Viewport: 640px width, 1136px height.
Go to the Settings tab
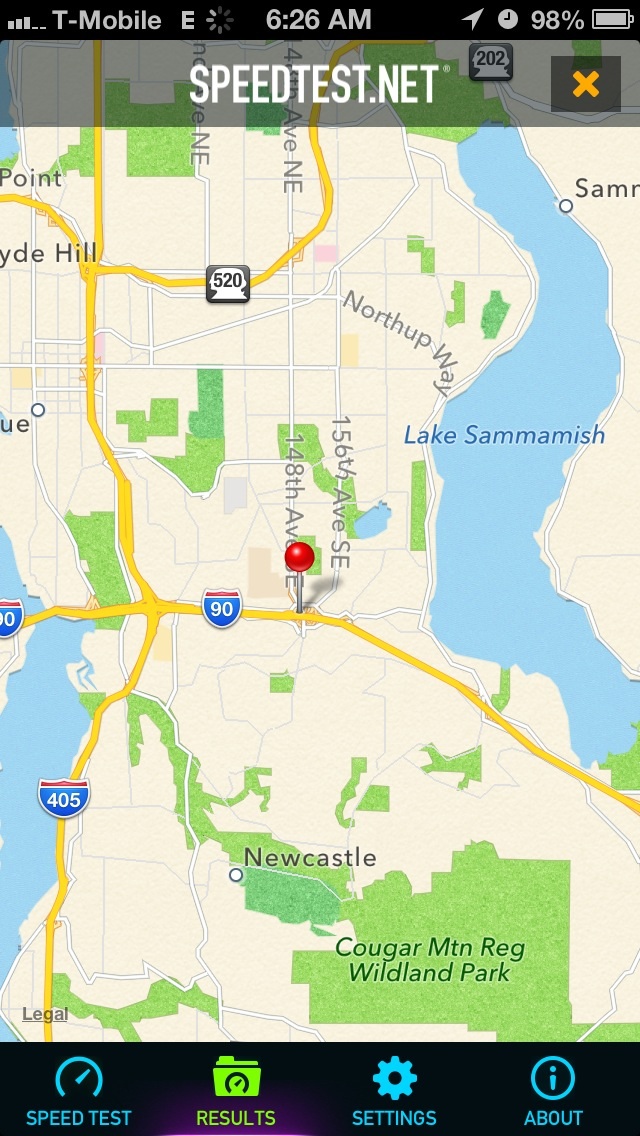point(394,1091)
